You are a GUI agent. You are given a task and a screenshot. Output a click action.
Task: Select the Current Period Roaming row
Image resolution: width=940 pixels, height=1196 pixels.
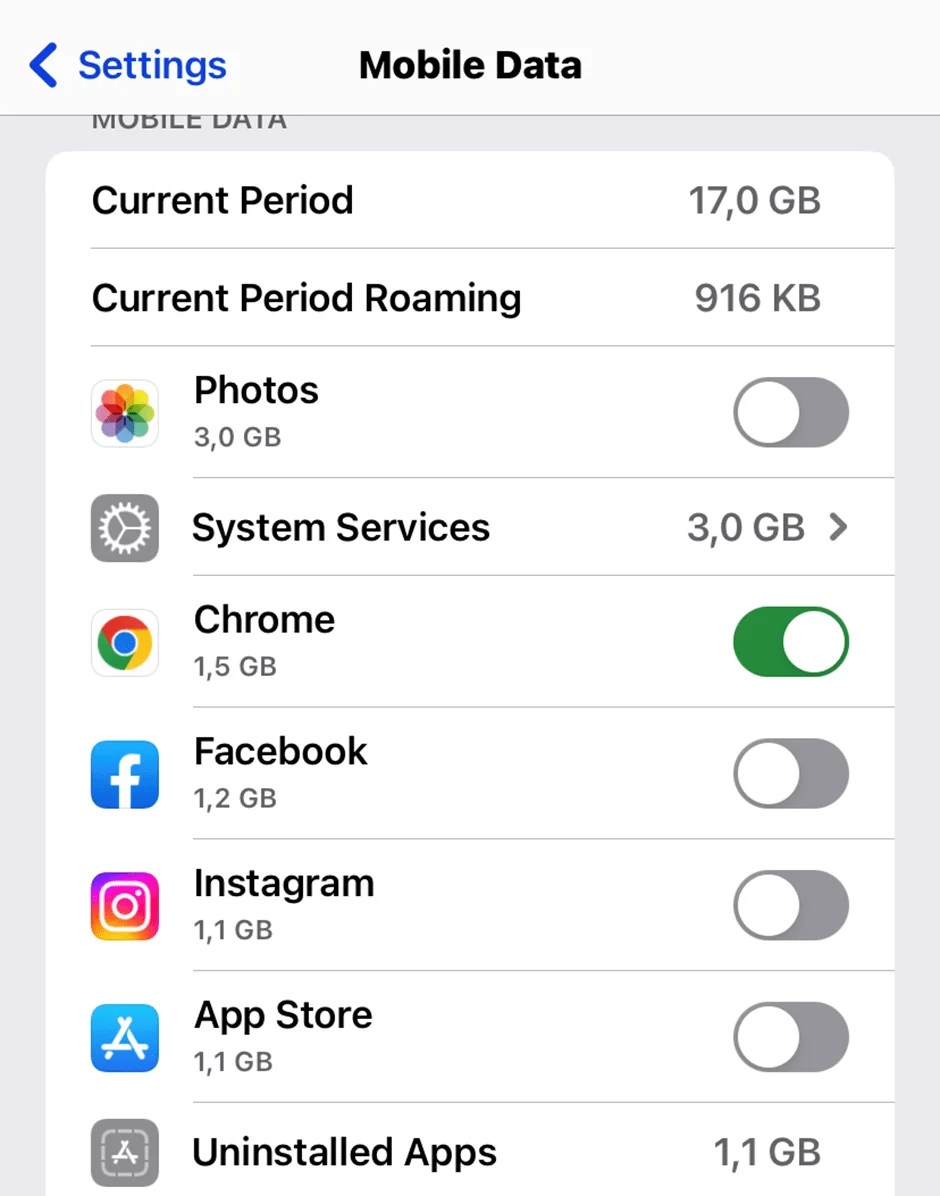click(x=470, y=297)
